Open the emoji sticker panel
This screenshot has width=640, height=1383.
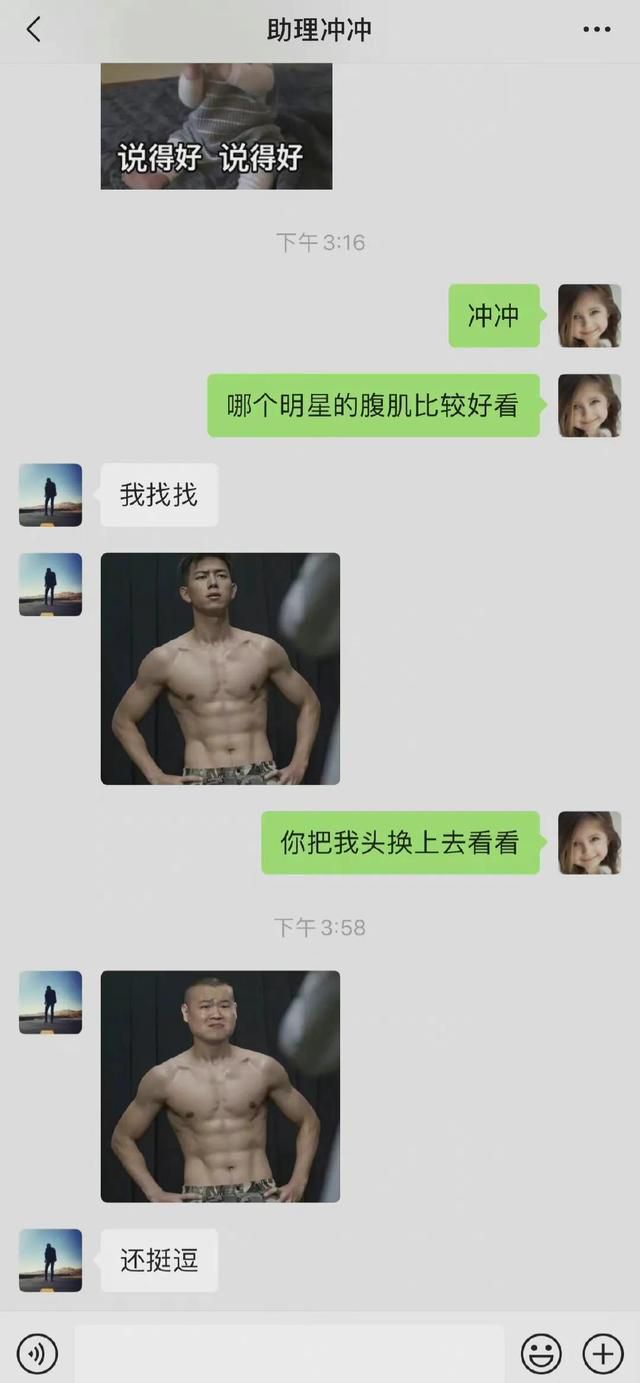point(541,1354)
